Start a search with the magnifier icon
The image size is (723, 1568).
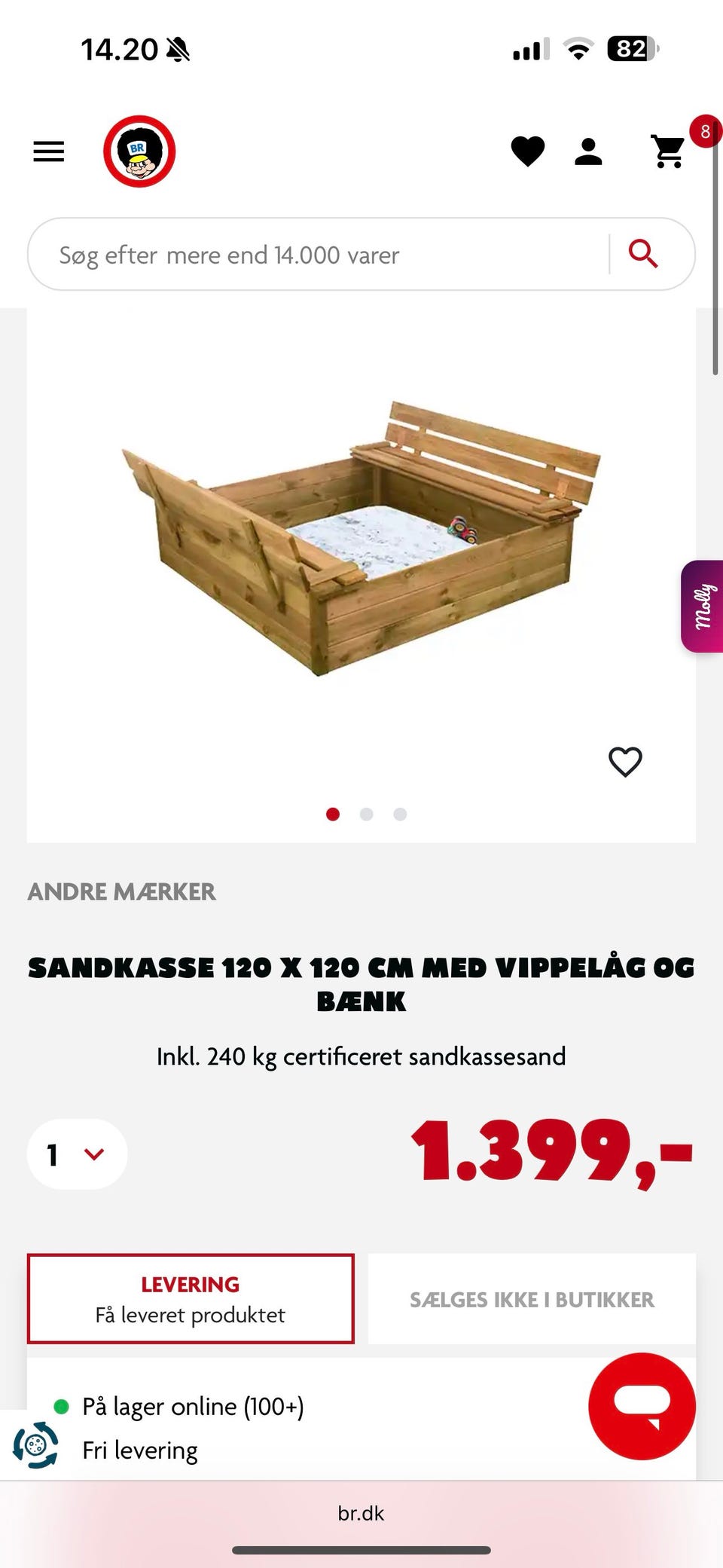[645, 255]
